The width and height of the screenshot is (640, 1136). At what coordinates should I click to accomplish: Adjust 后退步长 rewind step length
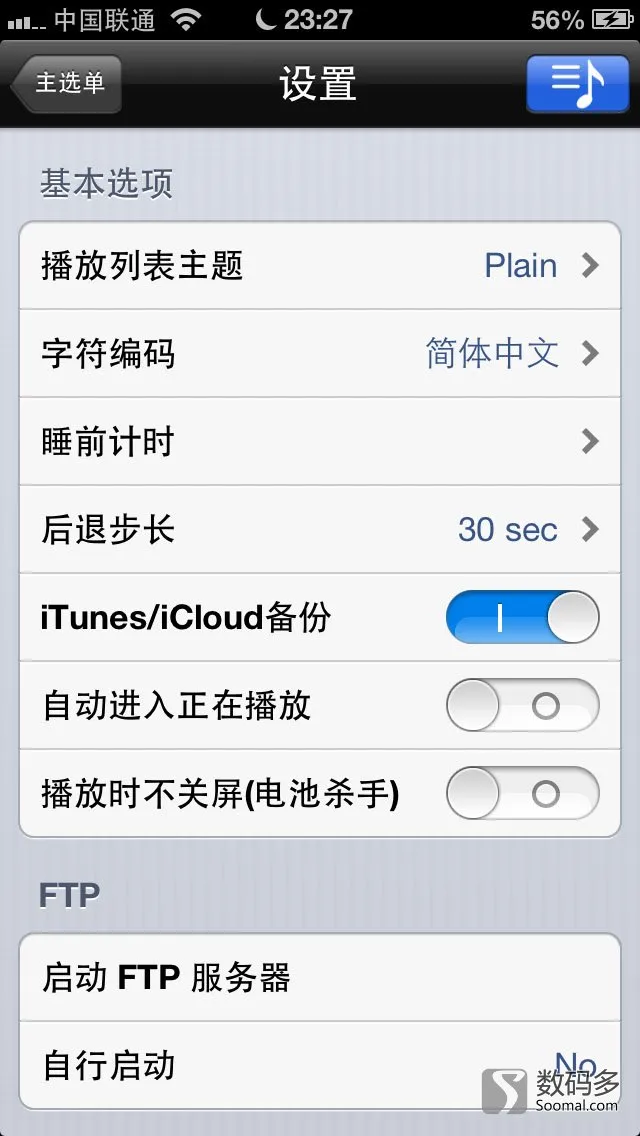(x=320, y=530)
